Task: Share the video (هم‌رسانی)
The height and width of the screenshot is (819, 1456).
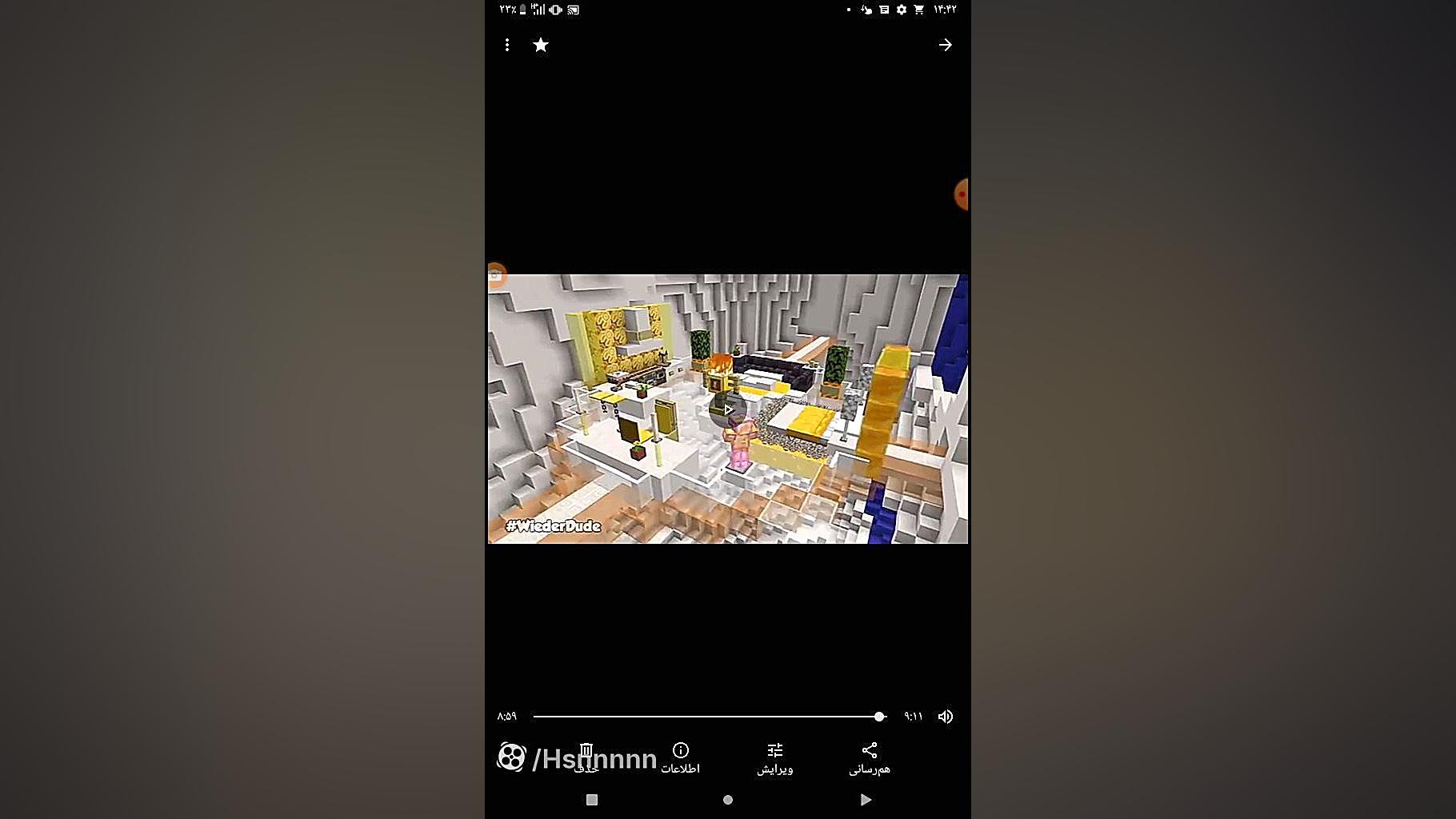Action: click(870, 757)
